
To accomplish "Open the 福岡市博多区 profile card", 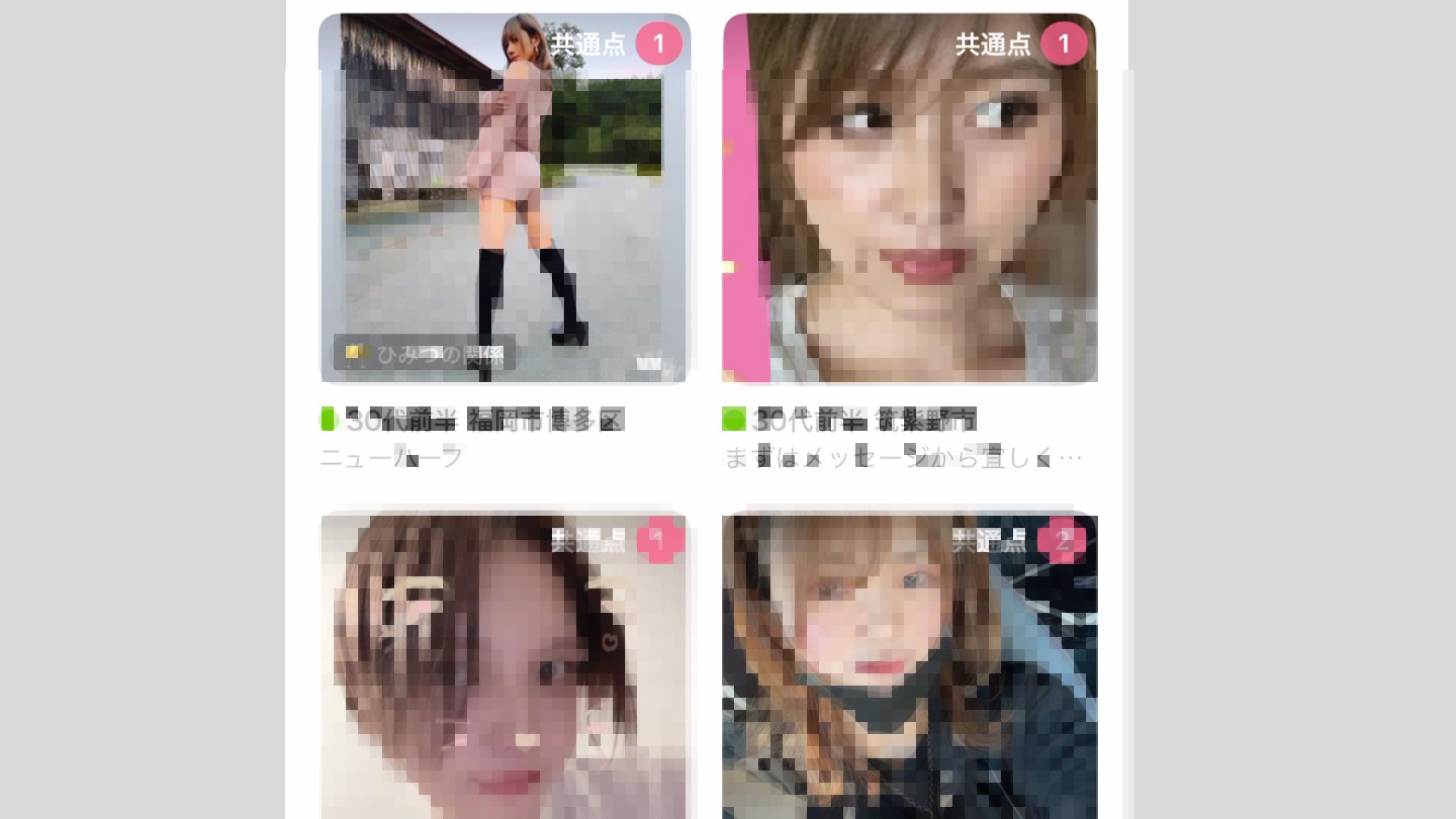I will [504, 199].
